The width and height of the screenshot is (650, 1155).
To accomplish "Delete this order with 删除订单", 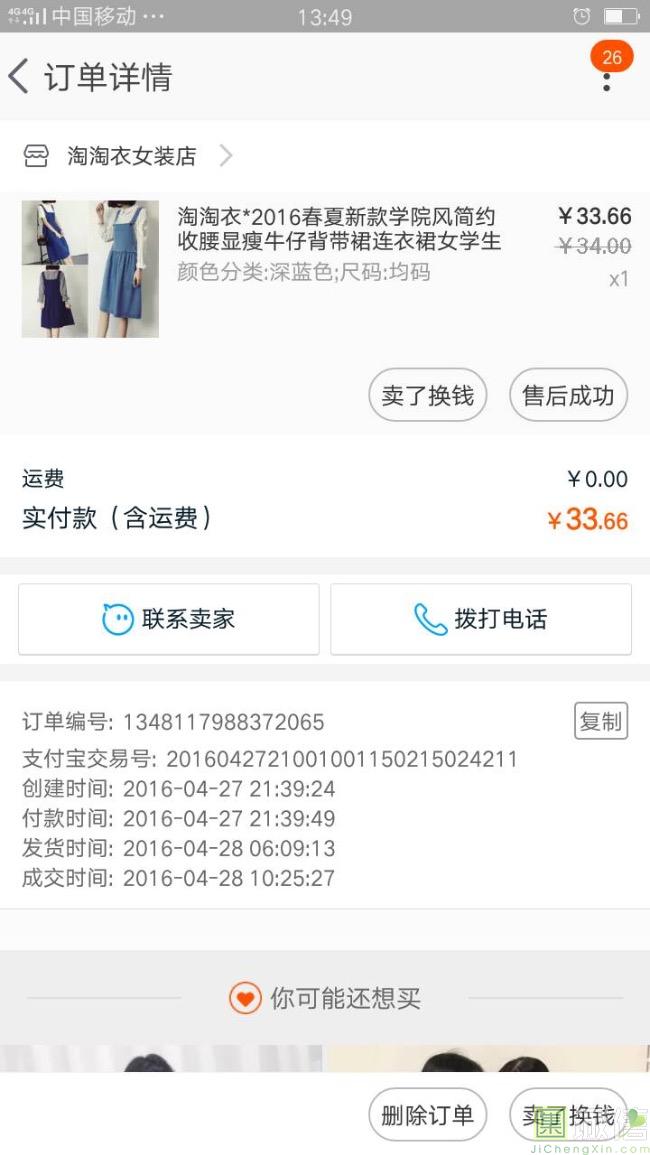I will (x=427, y=1115).
